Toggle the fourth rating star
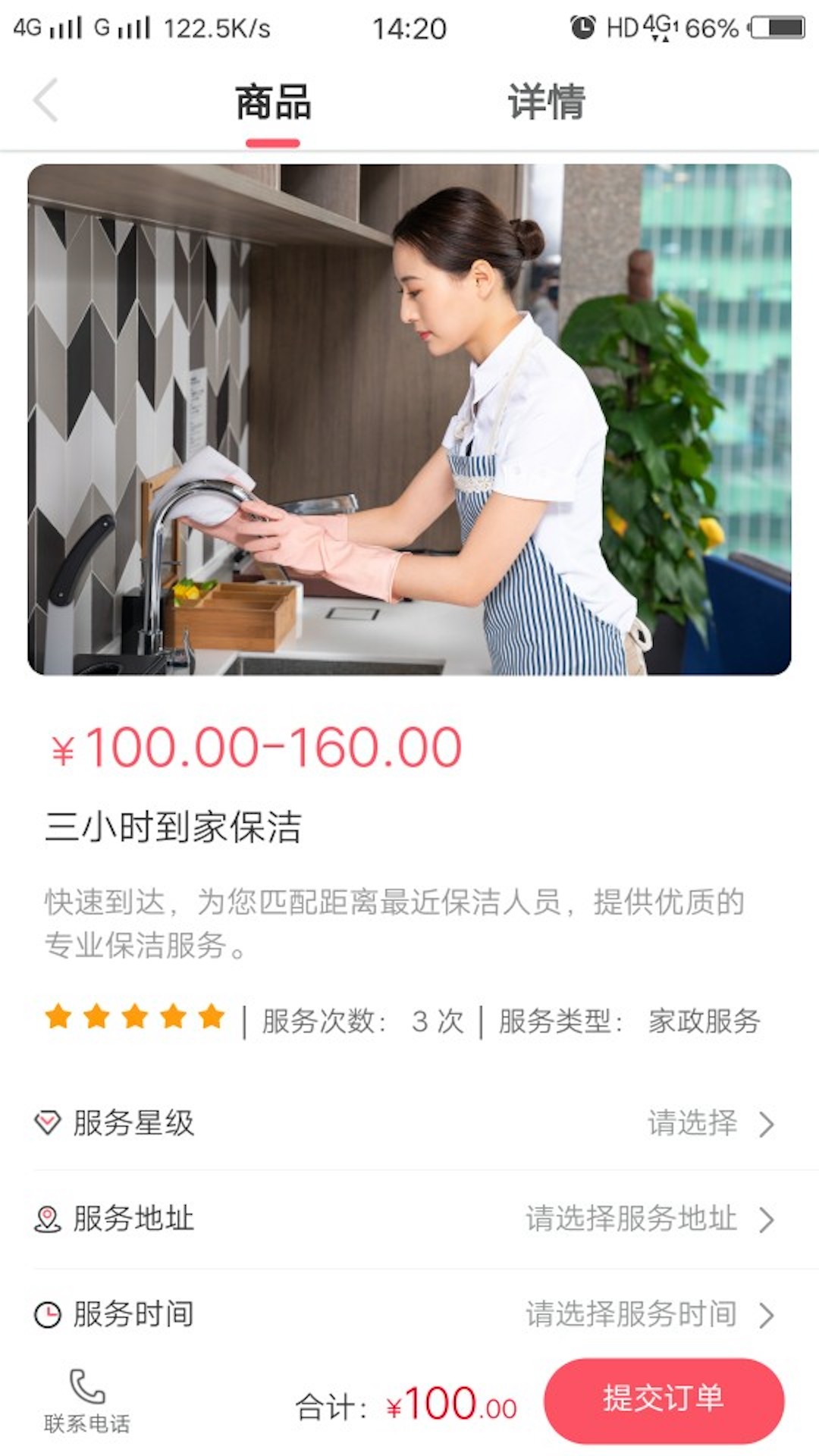 pyautogui.click(x=172, y=1016)
